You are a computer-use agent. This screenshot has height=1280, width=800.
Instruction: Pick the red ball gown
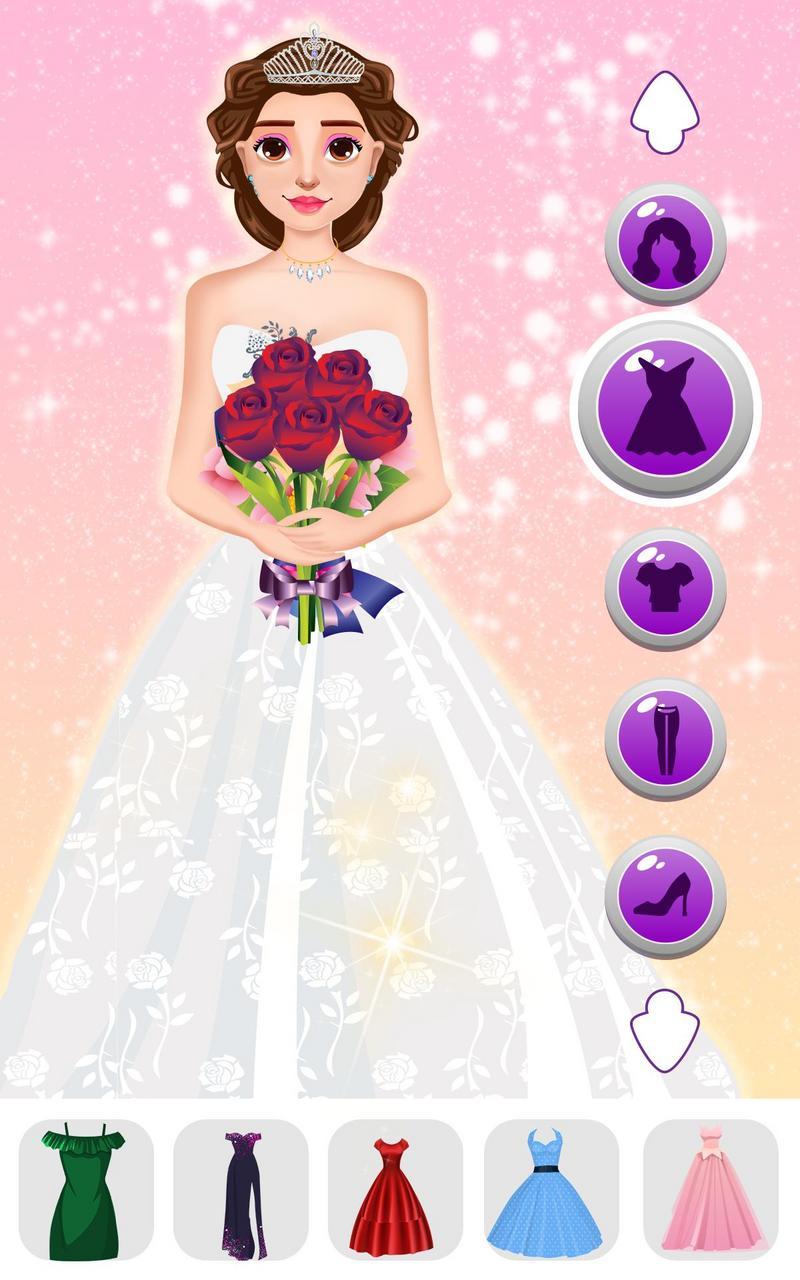[395, 1189]
